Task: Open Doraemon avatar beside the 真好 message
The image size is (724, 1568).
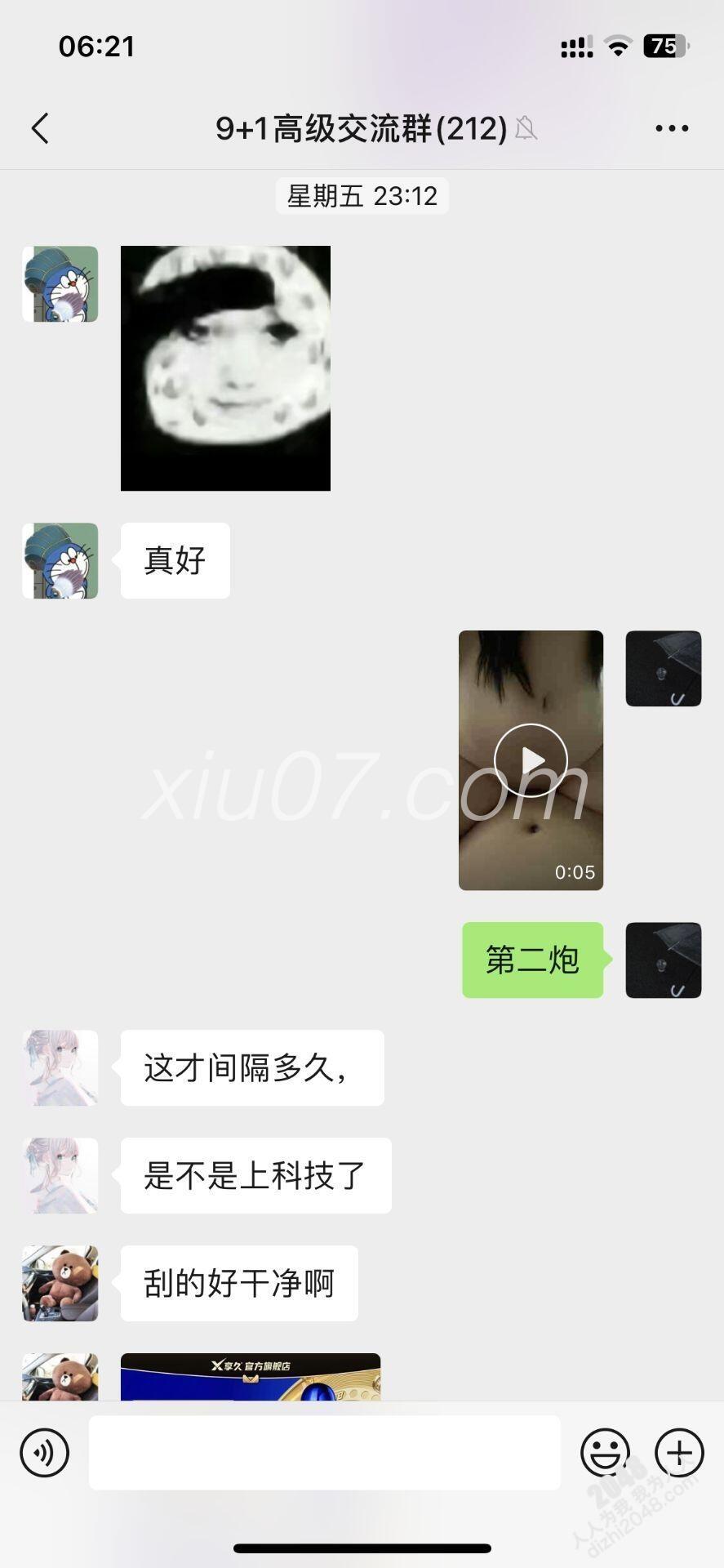Action: click(x=60, y=561)
